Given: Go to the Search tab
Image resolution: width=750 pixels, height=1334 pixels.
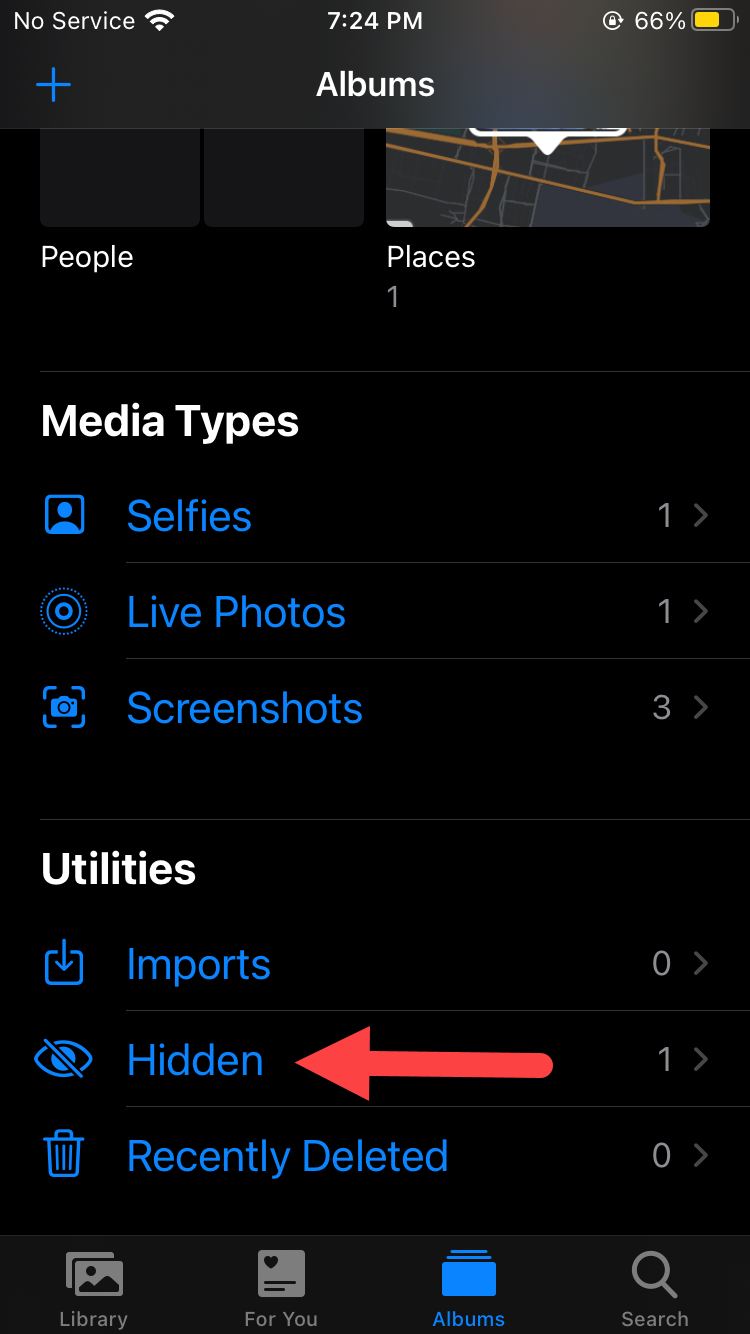Looking at the screenshot, I should click(x=655, y=1288).
